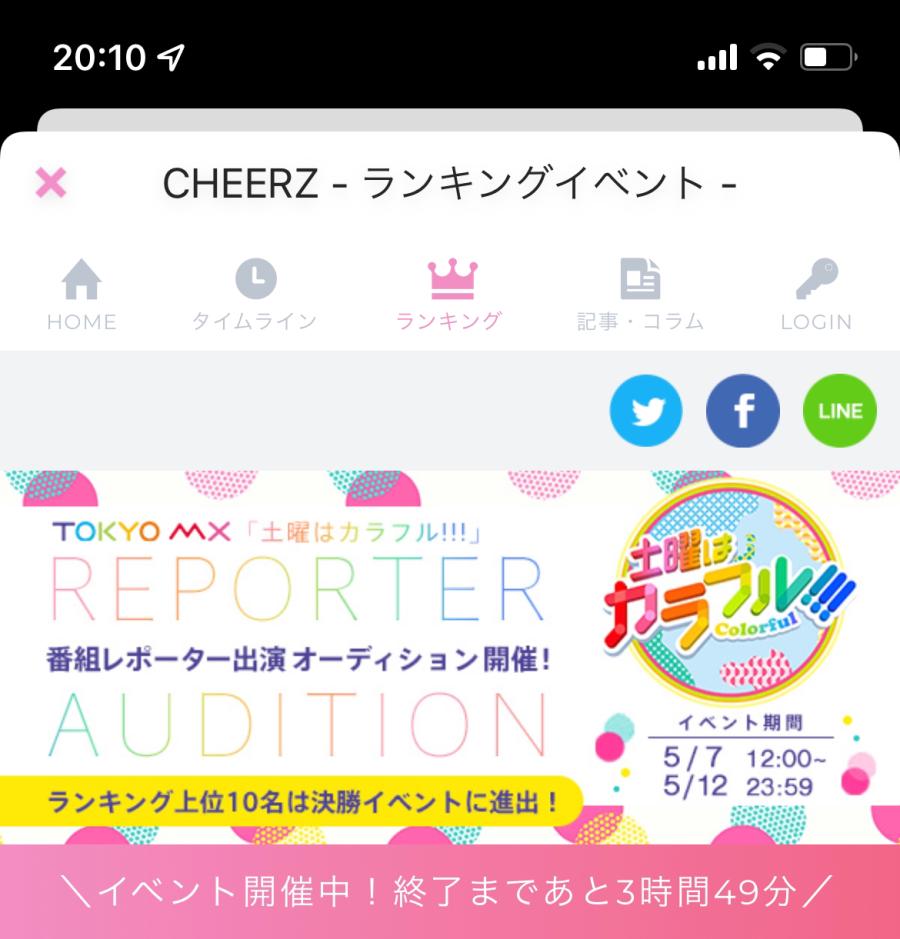Share this event on Twitter
The width and height of the screenshot is (900, 939).
click(x=646, y=411)
